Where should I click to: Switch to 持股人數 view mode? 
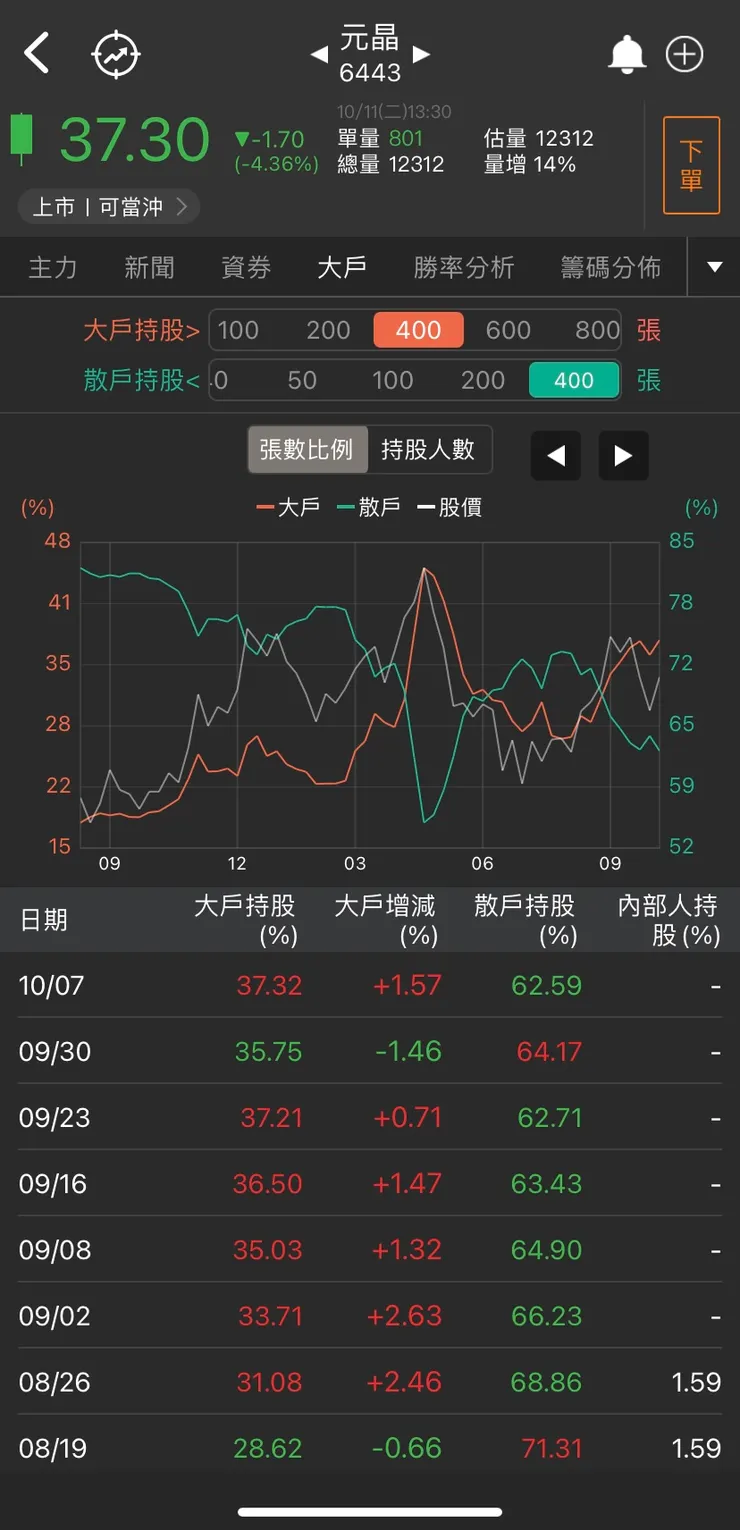(430, 450)
